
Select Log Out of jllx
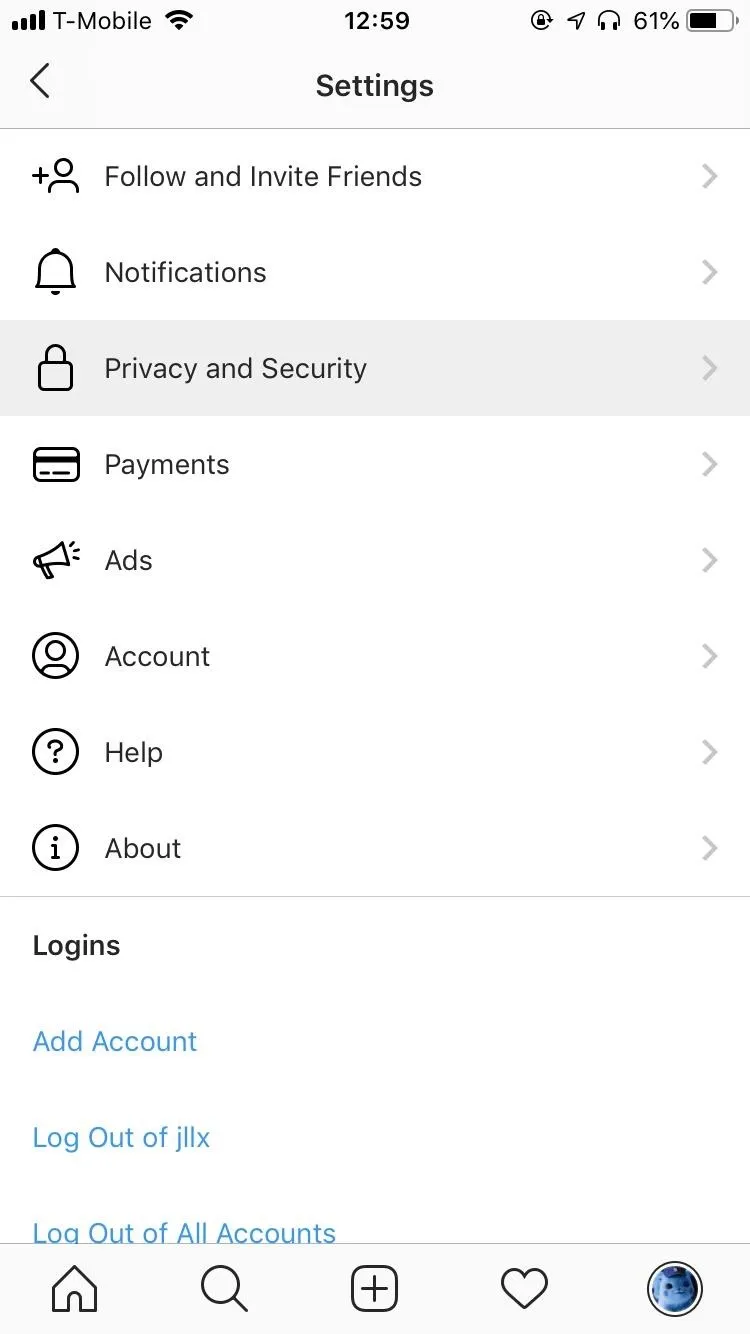click(x=121, y=1137)
